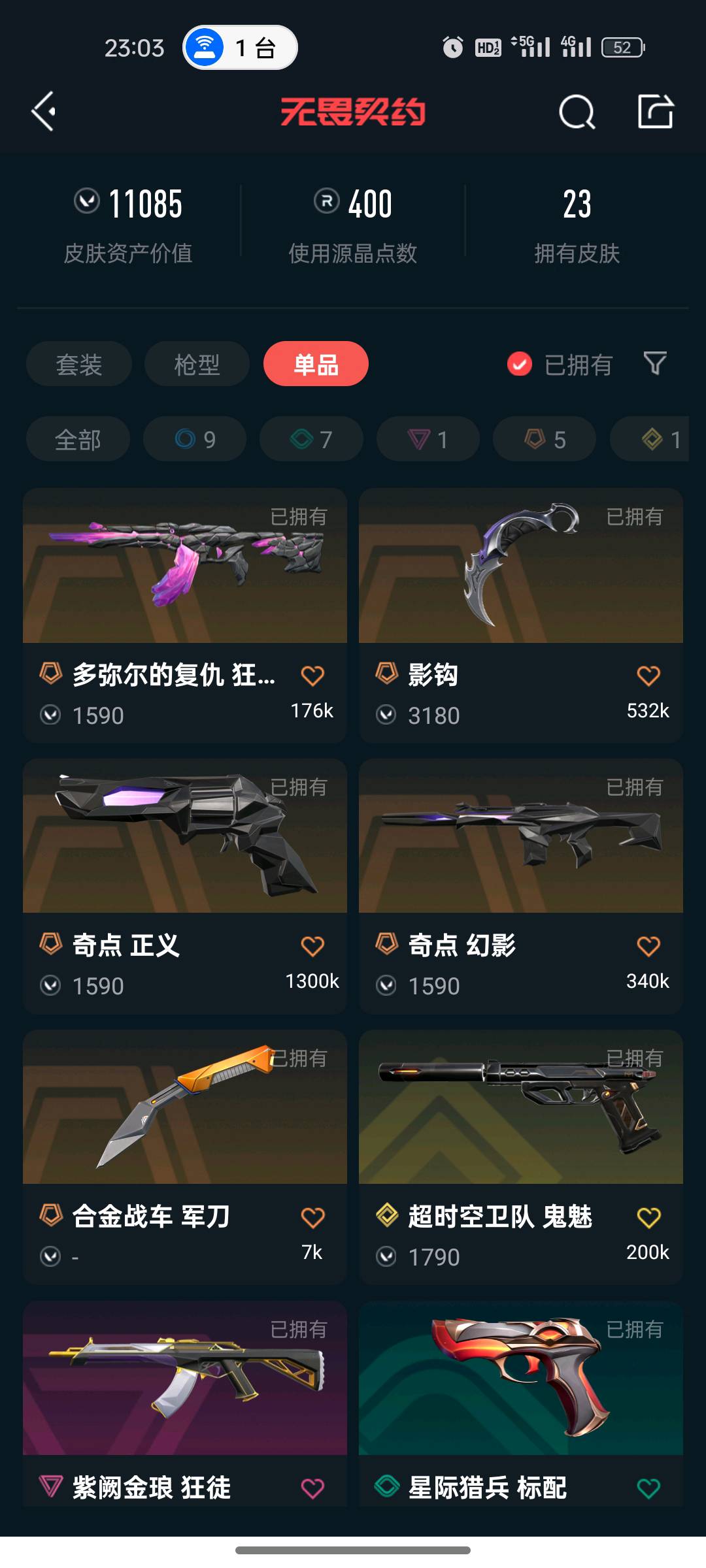Viewport: 706px width, 1568px height.
Task: Switch to the 套装 tab
Action: [78, 364]
